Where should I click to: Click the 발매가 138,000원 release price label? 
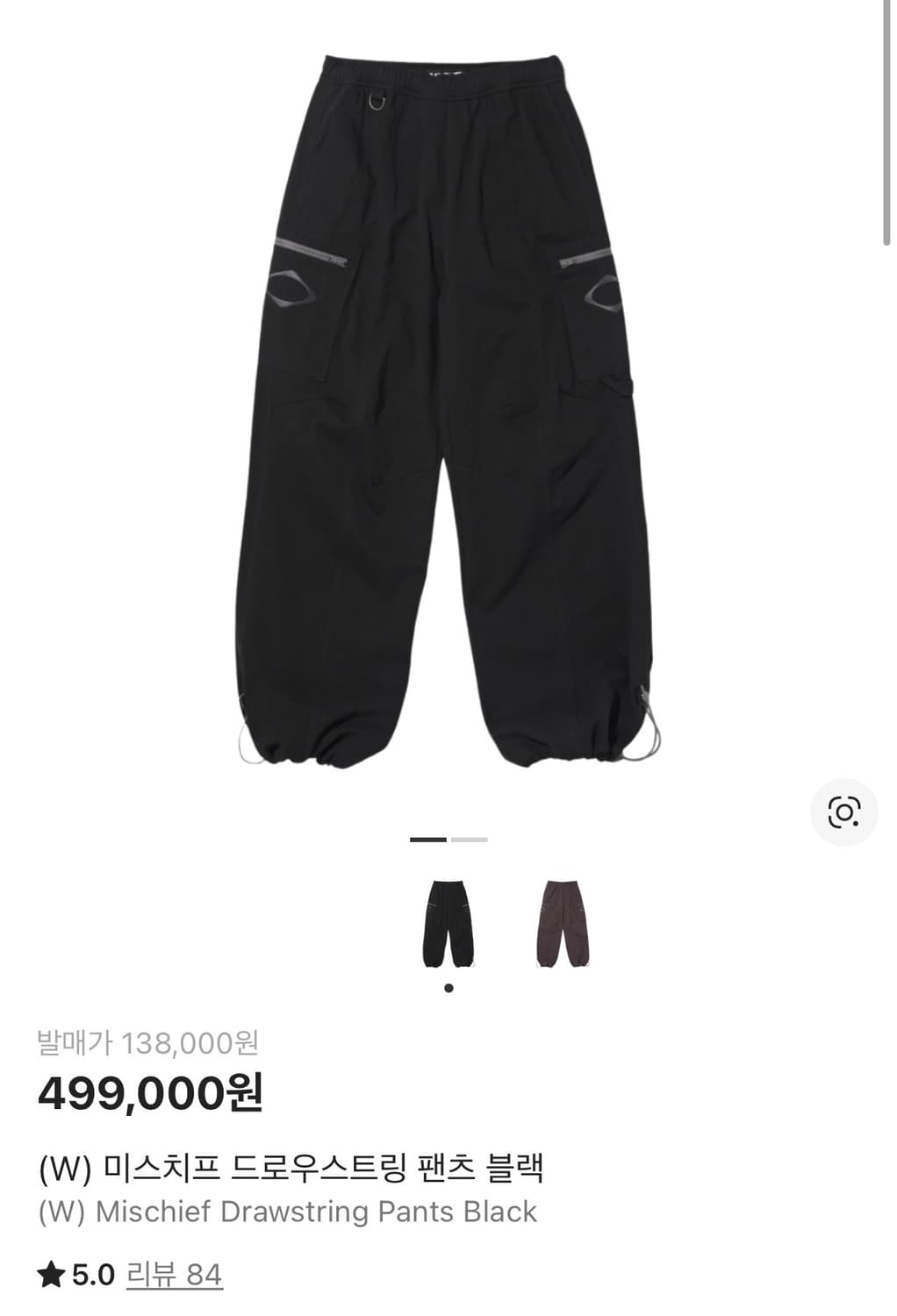[x=149, y=1041]
